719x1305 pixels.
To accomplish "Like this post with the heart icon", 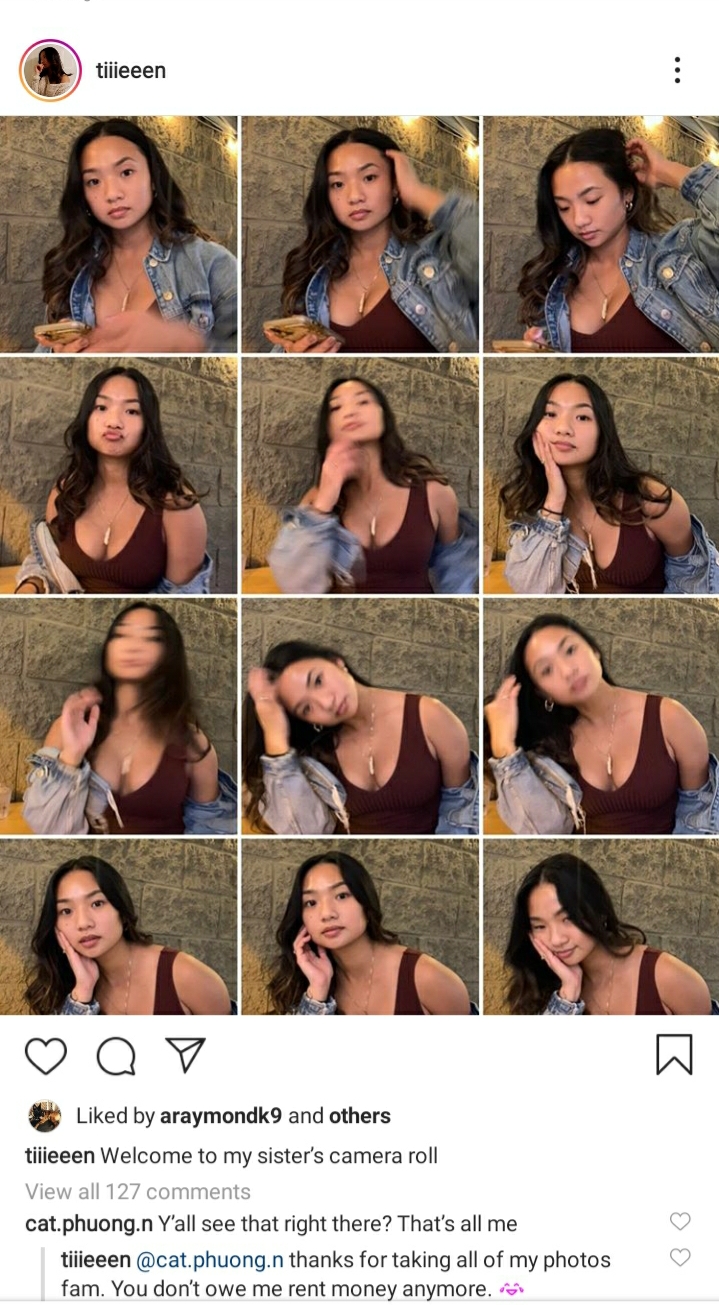I will pos(45,1056).
